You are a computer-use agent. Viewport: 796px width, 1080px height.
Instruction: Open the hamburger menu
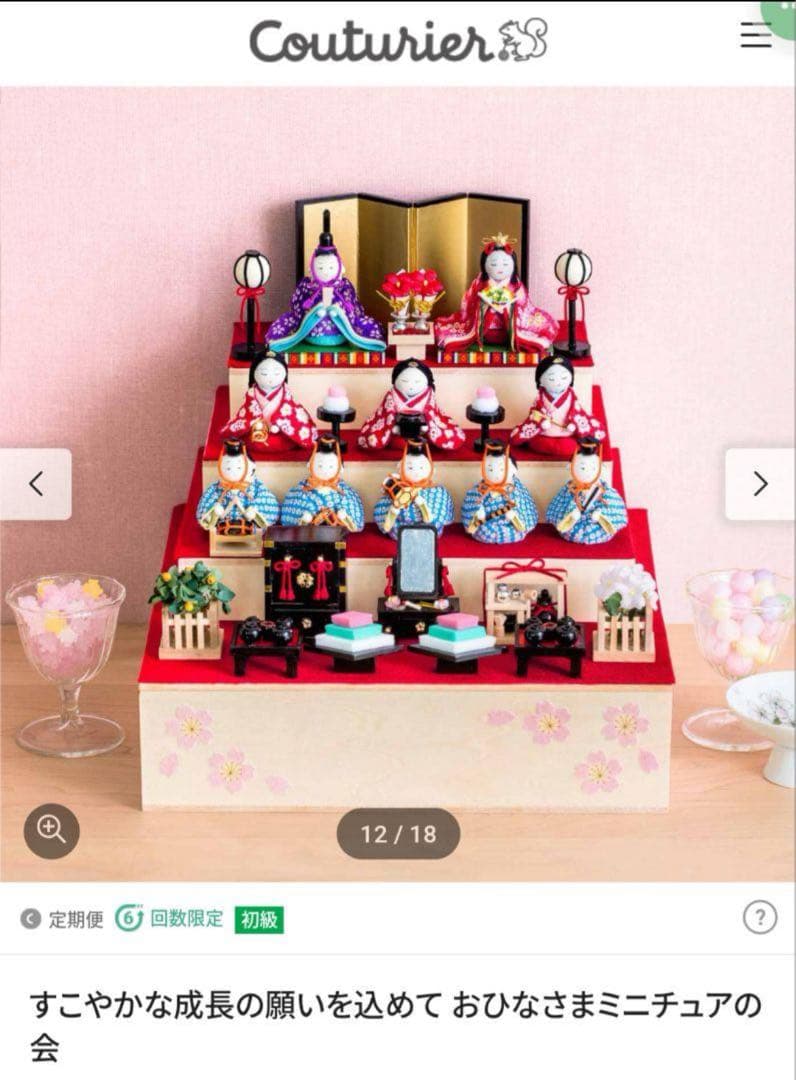[x=755, y=35]
